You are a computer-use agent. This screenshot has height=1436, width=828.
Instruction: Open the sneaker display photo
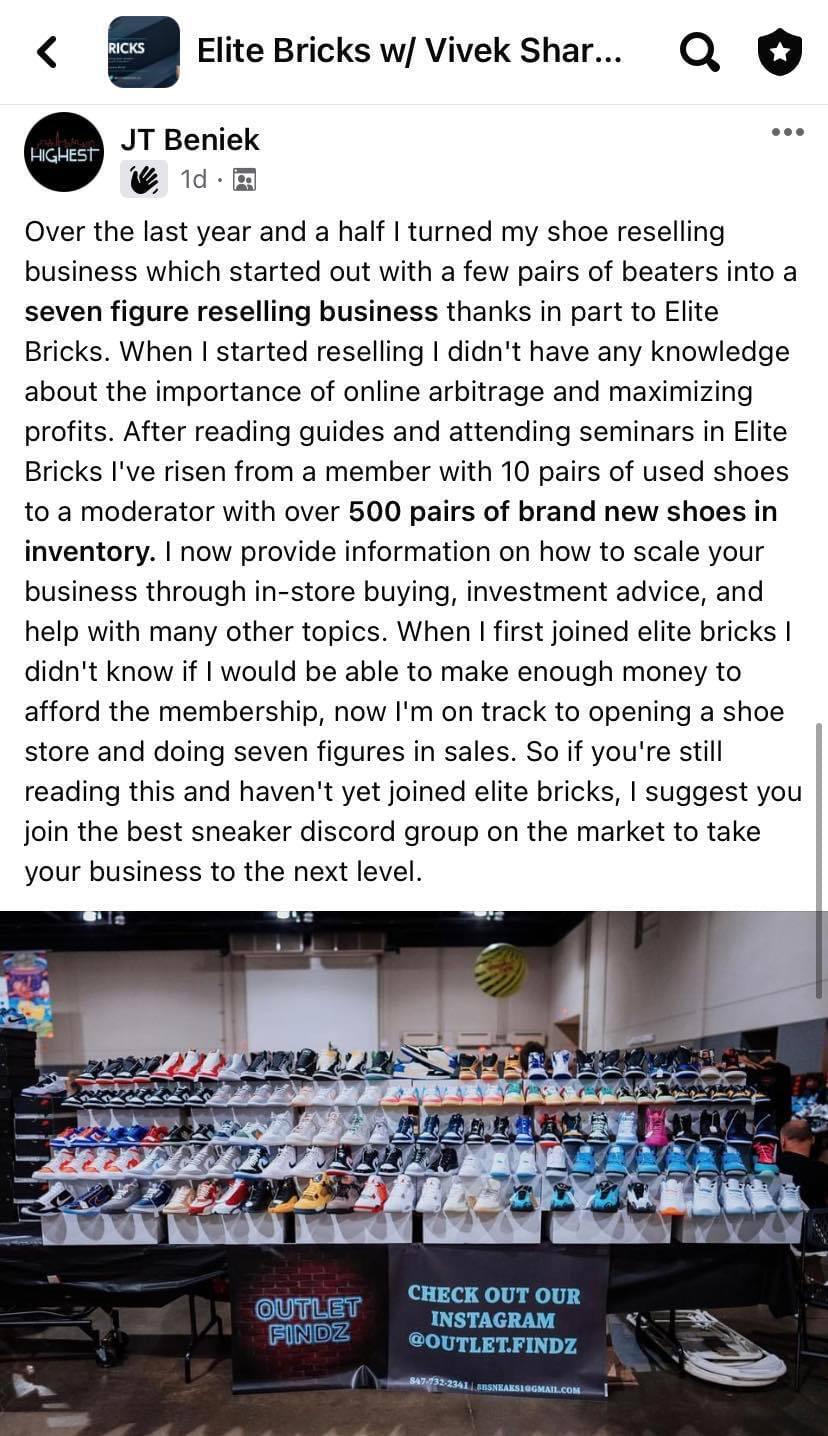pyautogui.click(x=414, y=1172)
